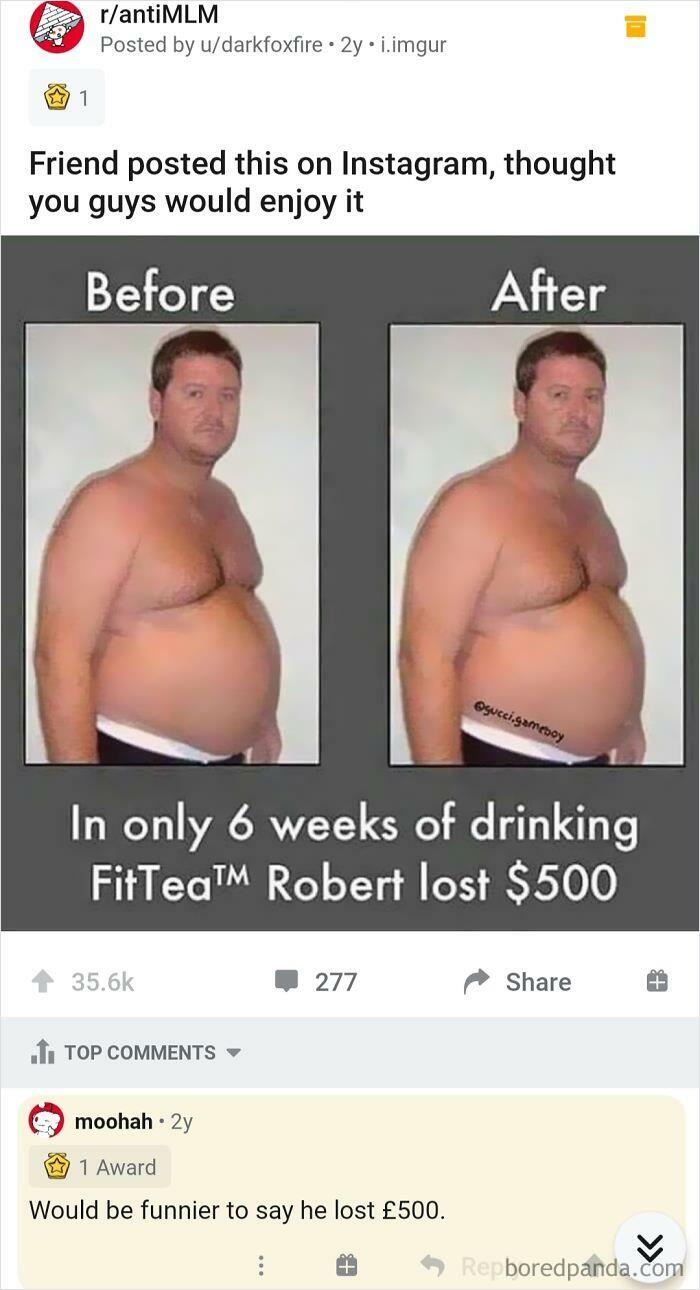700x1290 pixels.
Task: Open the FitTea before and after image
Action: (350, 582)
